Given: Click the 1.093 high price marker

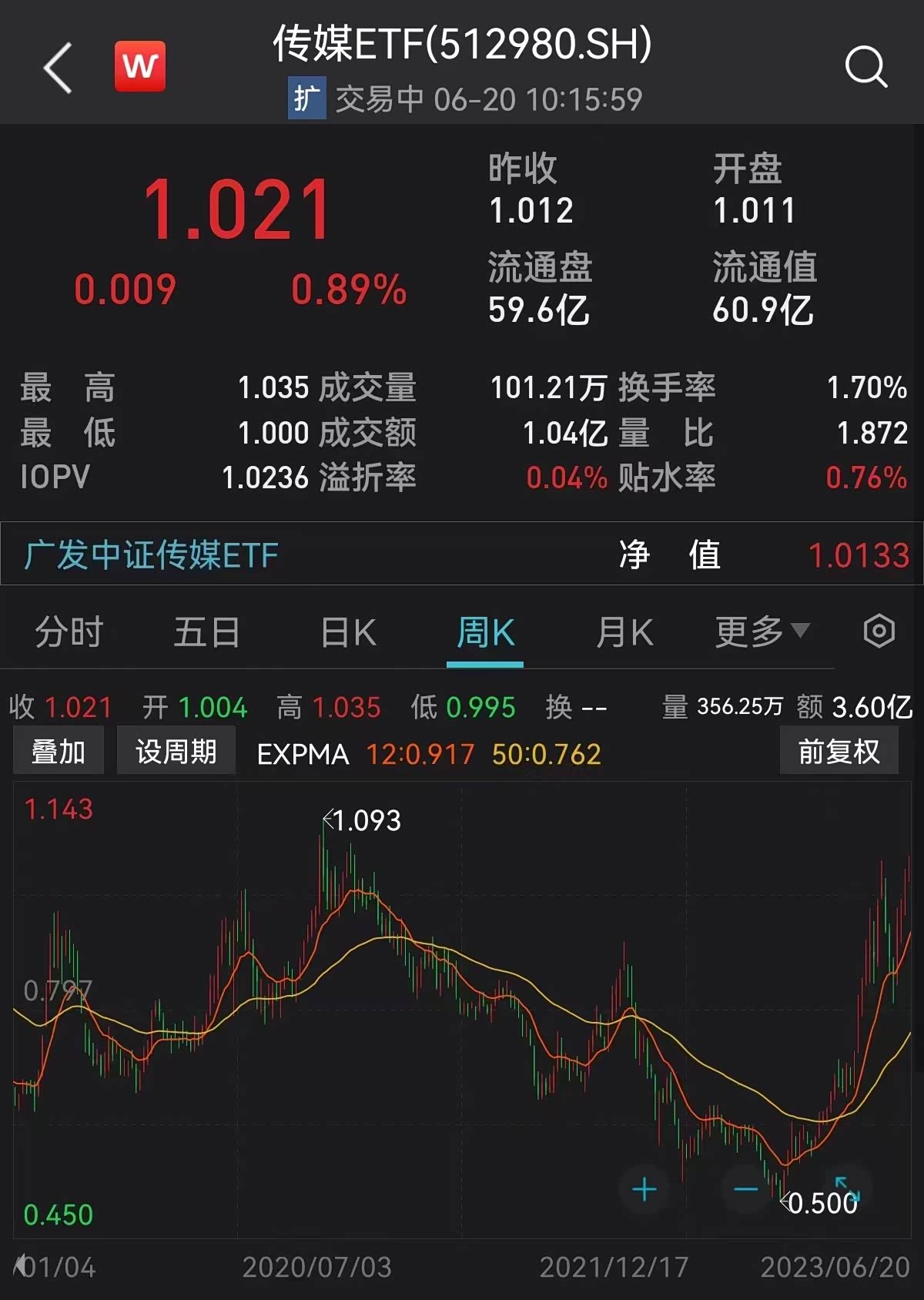Looking at the screenshot, I should pos(362,821).
